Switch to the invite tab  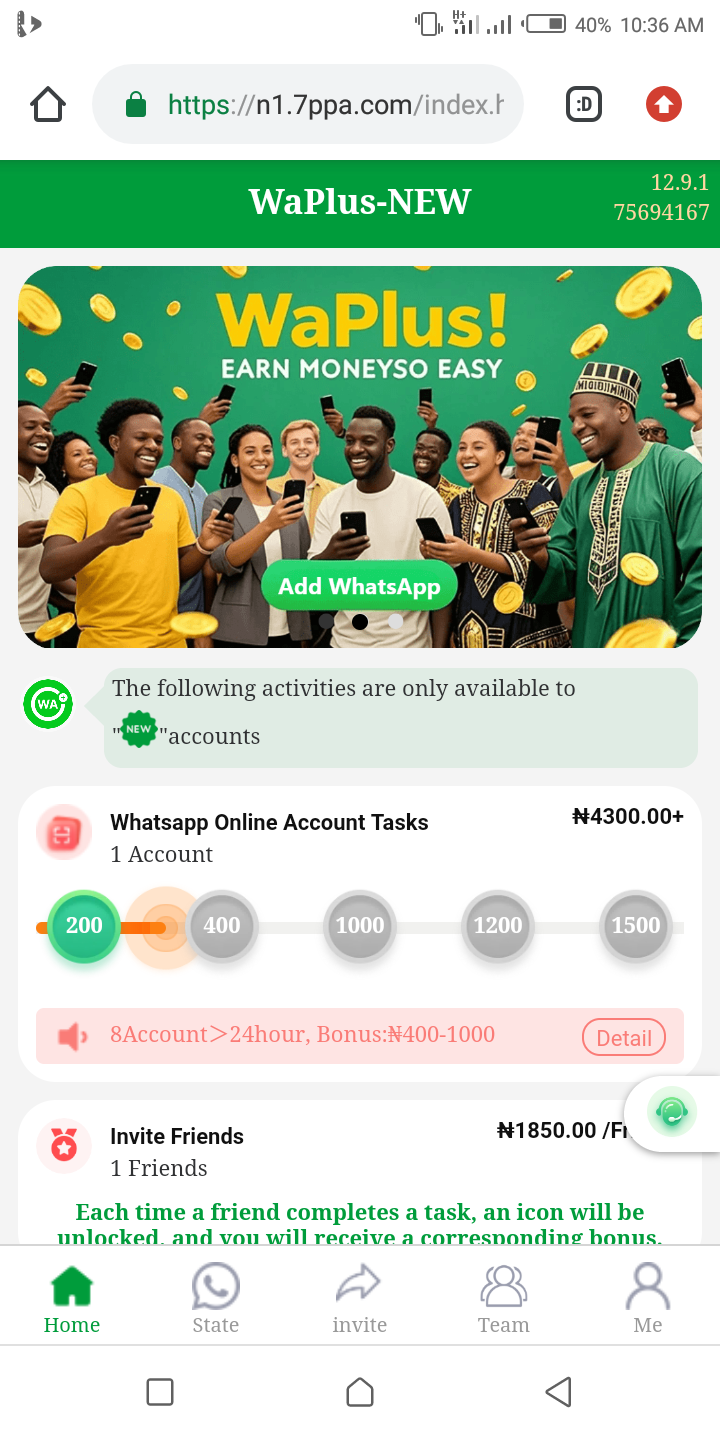(360, 1298)
